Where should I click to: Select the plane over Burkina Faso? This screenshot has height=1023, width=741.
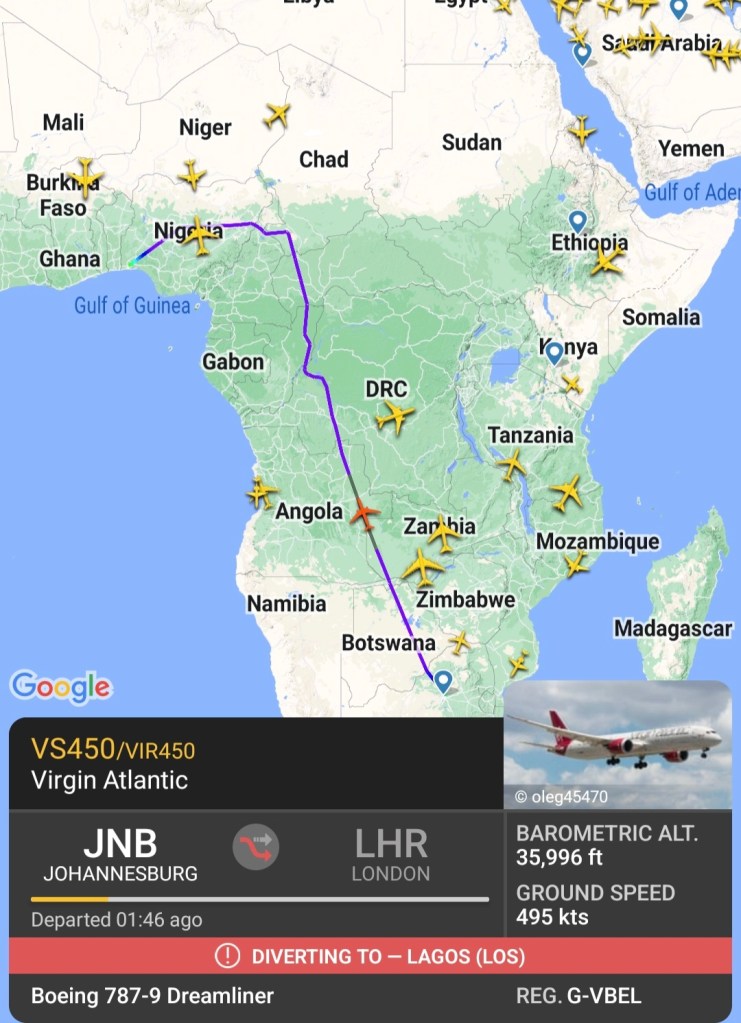point(85,178)
